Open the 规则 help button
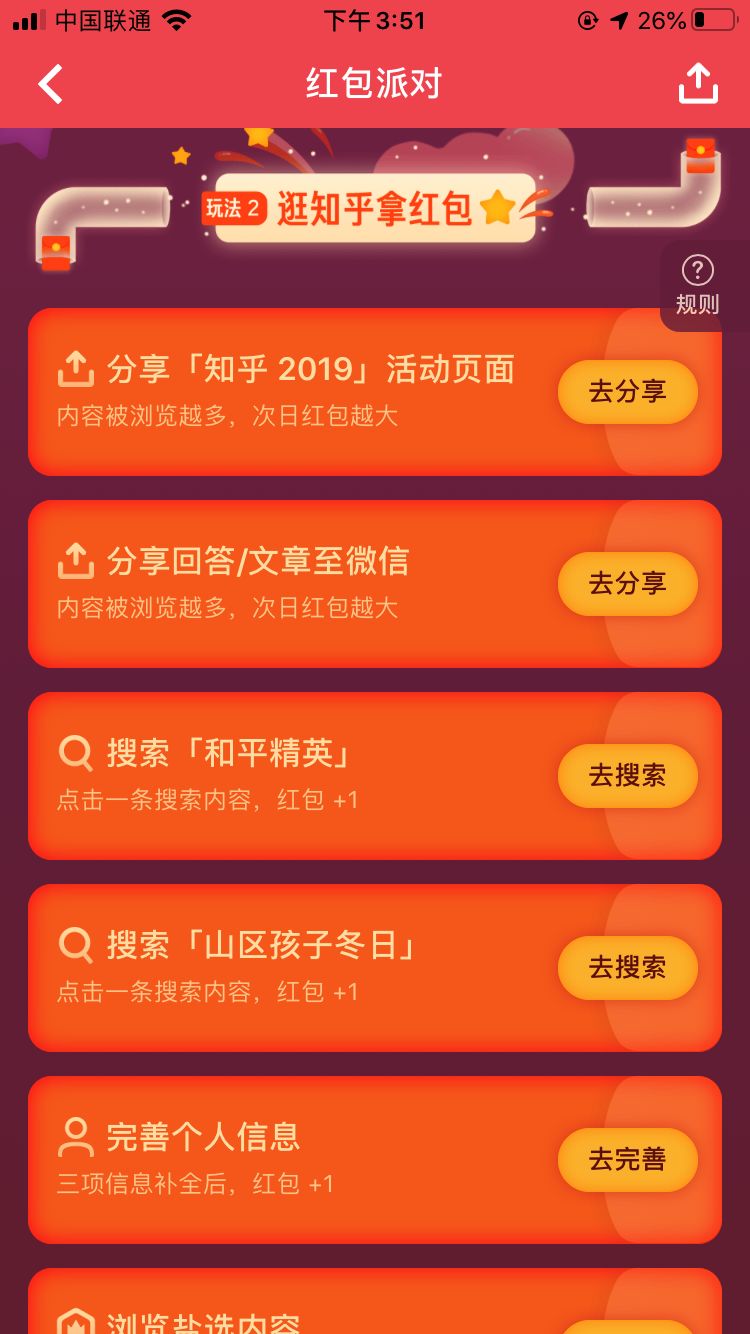Viewport: 750px width, 1334px height. tap(697, 285)
